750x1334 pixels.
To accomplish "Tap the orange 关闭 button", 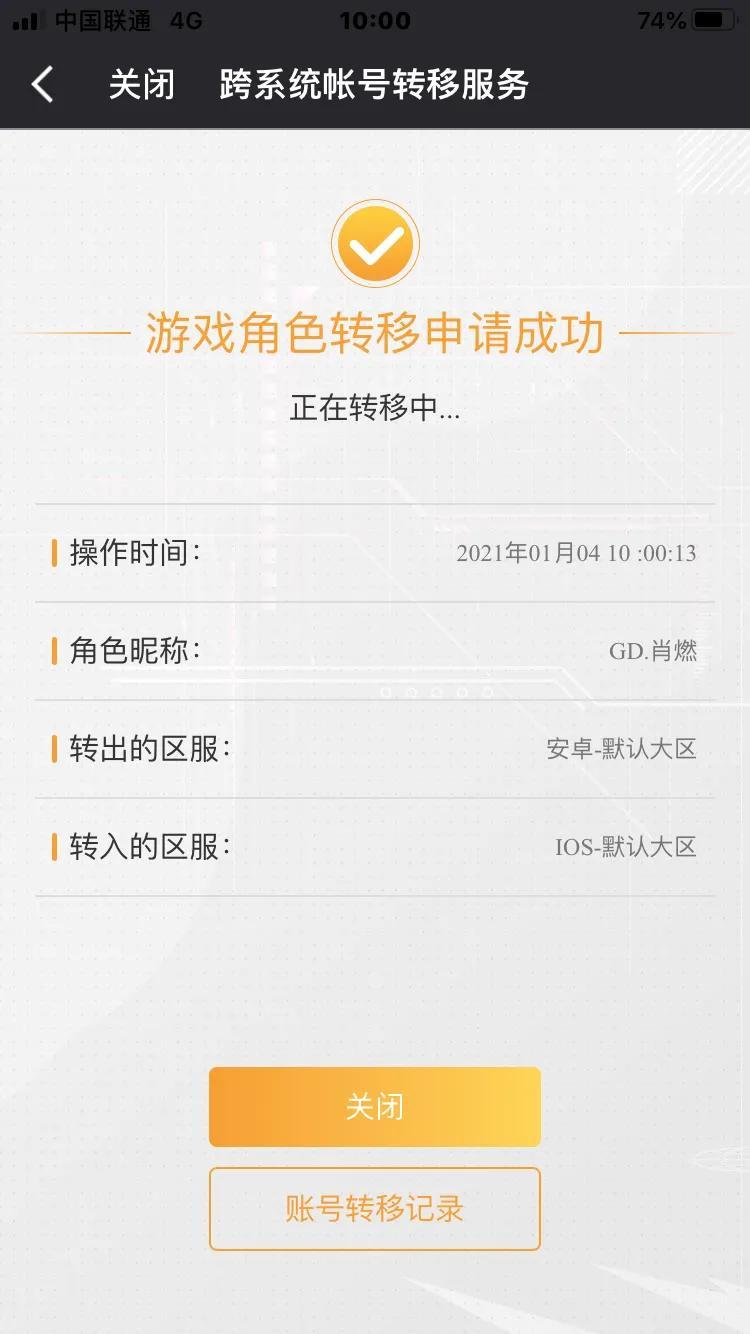I will click(374, 1107).
